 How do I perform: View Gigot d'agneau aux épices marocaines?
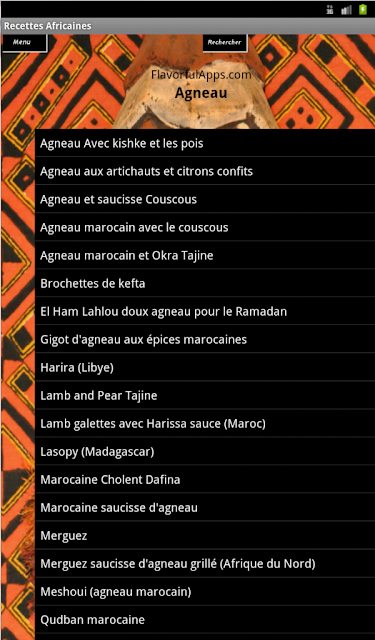(205, 340)
